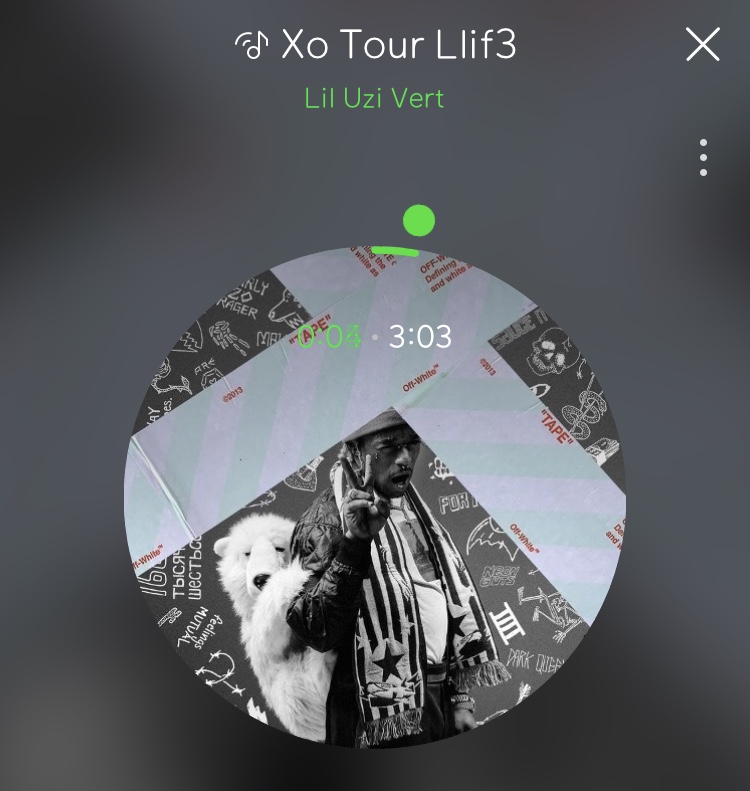Viewport: 750px width, 791px height.
Task: Close the Xo Tour Llif3 player
Action: (x=703, y=45)
